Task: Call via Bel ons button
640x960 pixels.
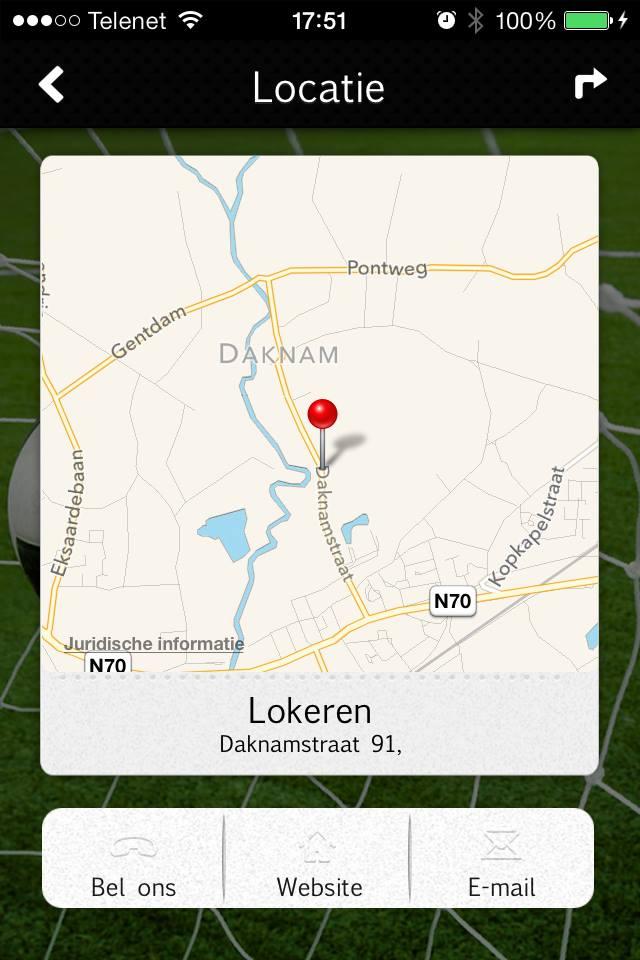Action: pos(133,859)
